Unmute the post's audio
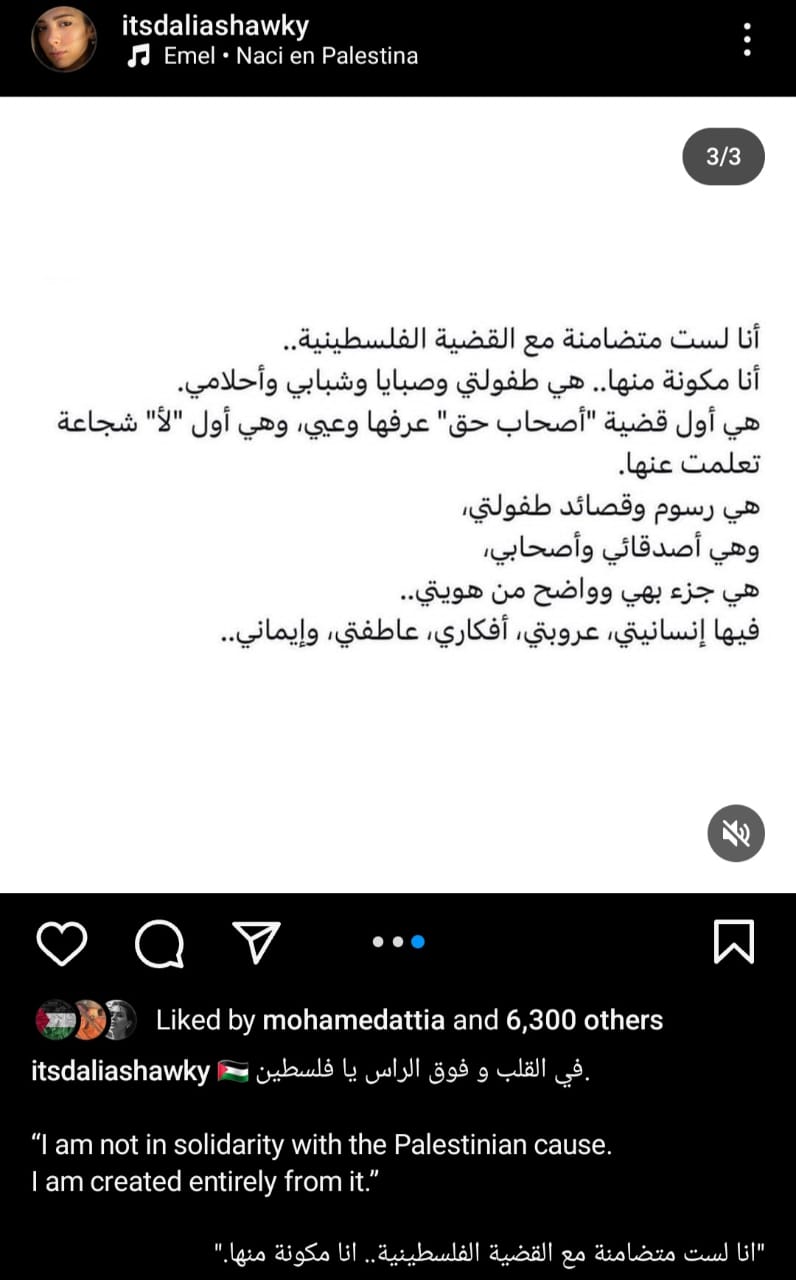 tap(736, 833)
